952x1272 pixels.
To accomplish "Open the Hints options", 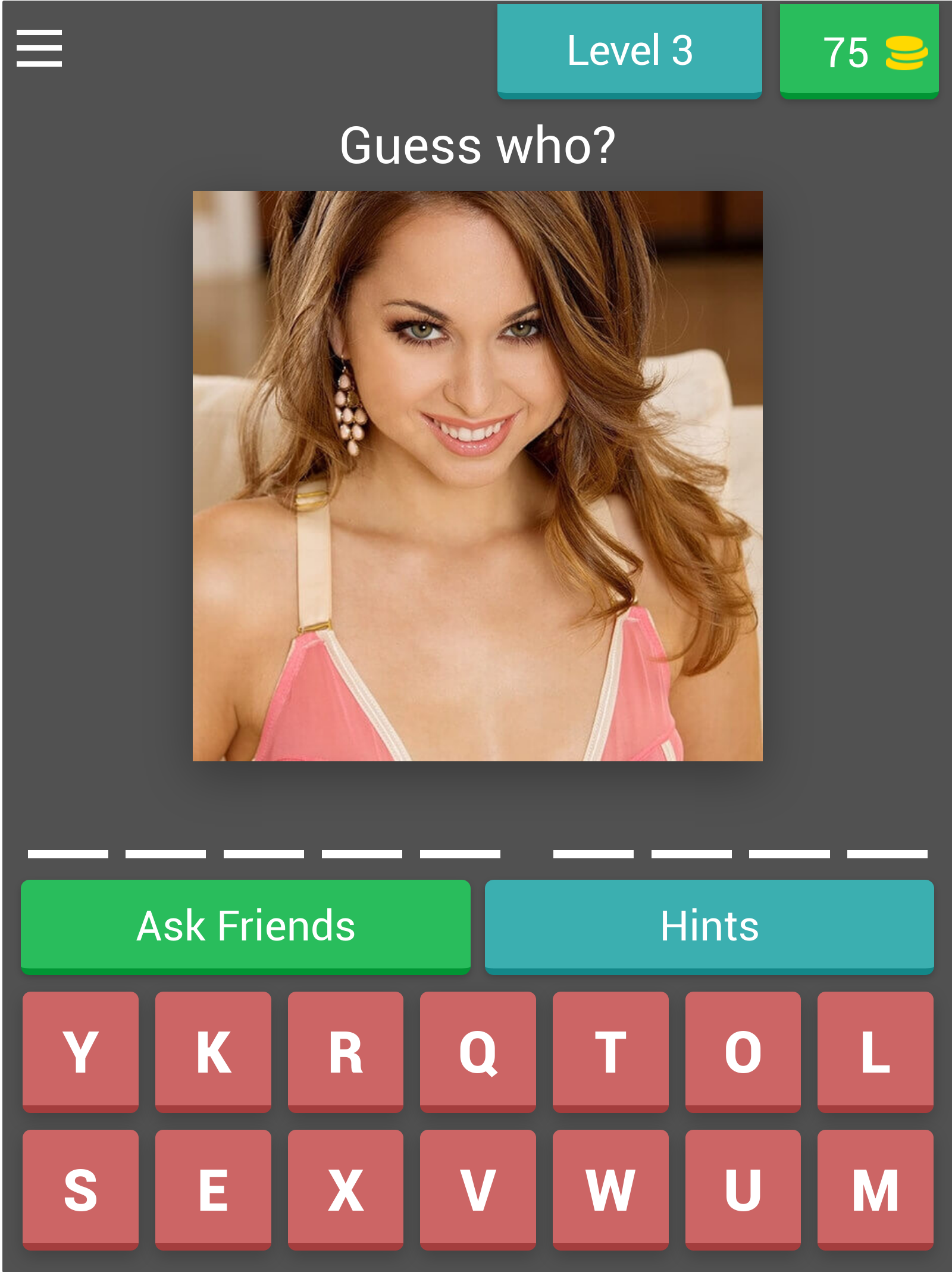I will coord(709,927).
